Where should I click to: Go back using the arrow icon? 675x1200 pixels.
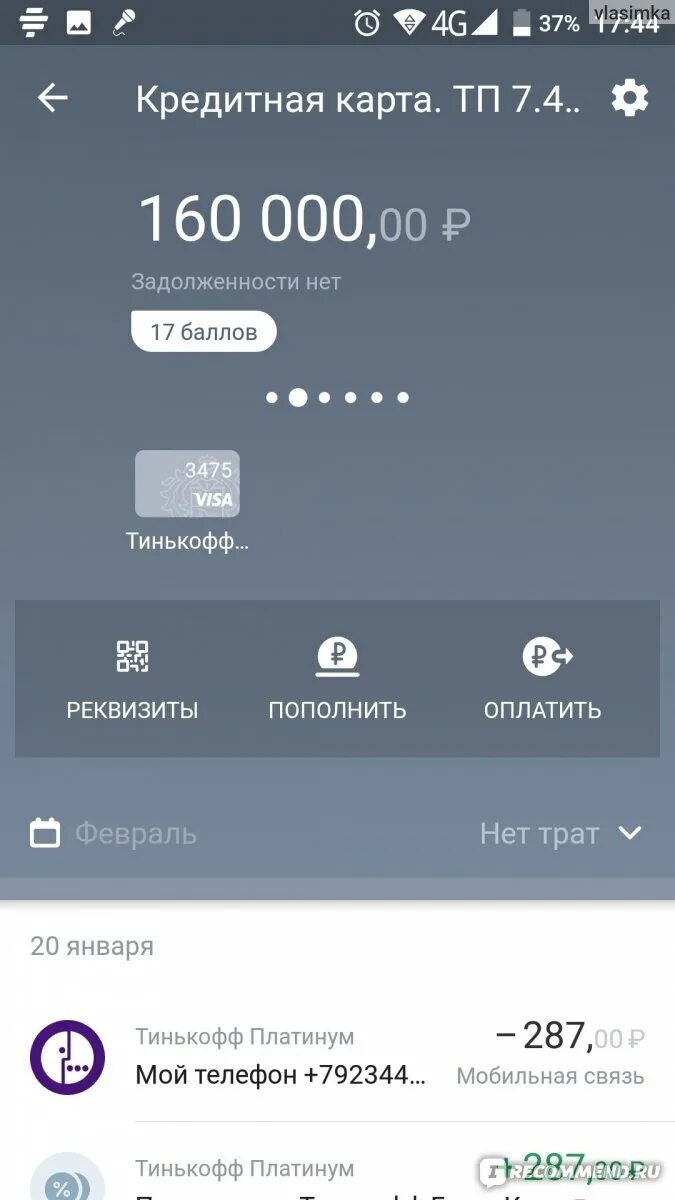53,98
